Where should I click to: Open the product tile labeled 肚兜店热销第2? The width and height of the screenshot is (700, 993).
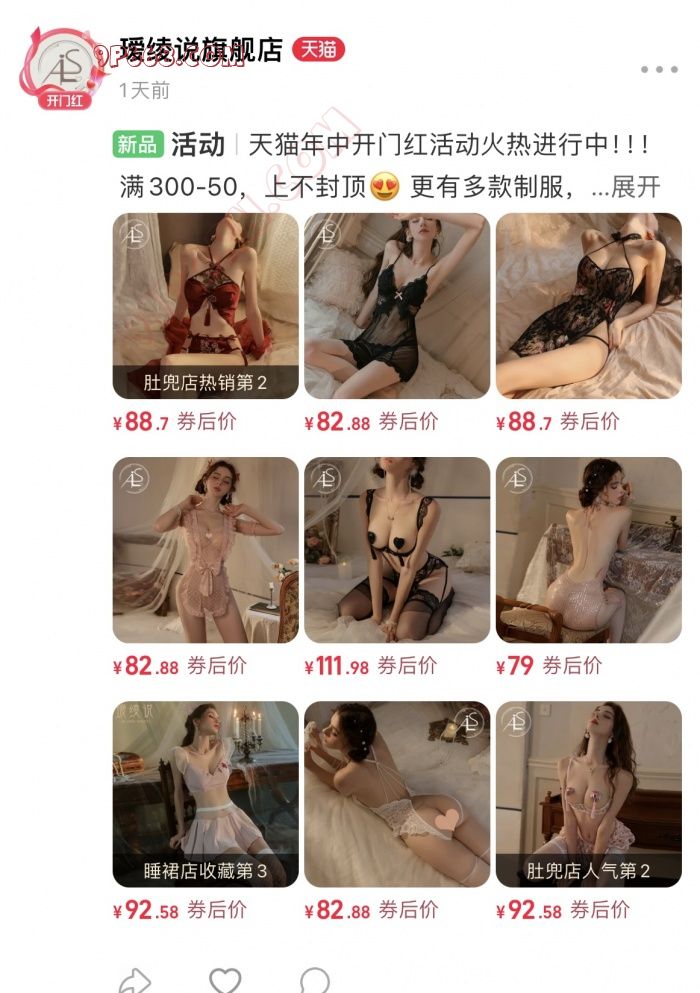pos(205,305)
